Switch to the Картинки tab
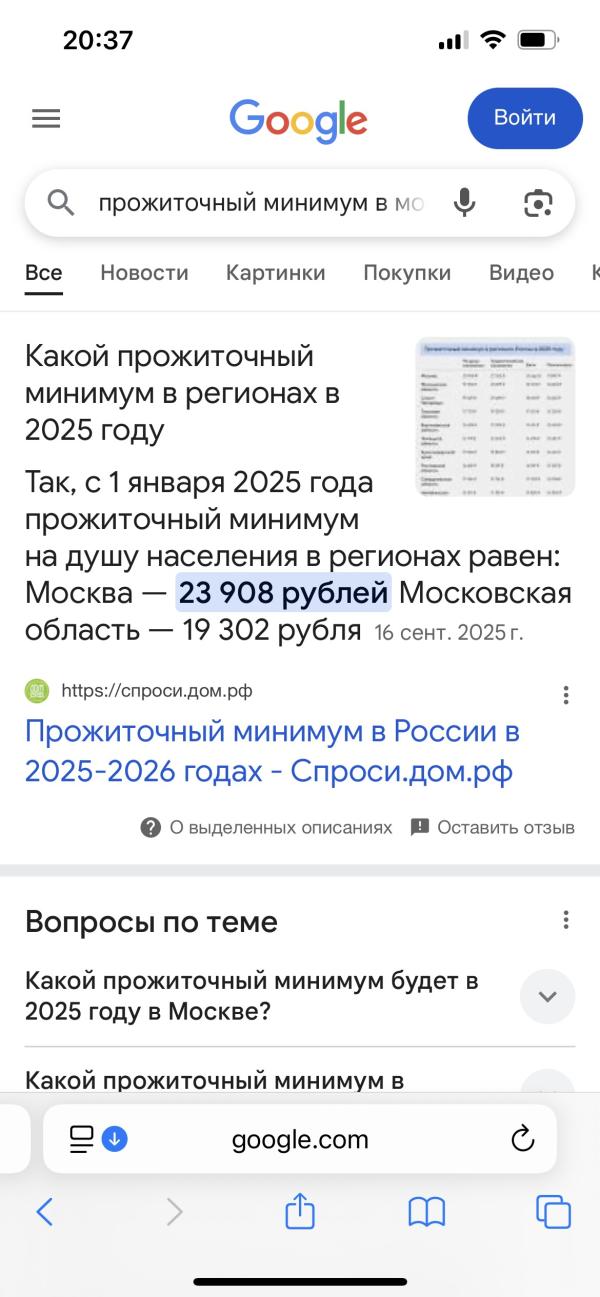The image size is (600, 1297). (x=275, y=273)
